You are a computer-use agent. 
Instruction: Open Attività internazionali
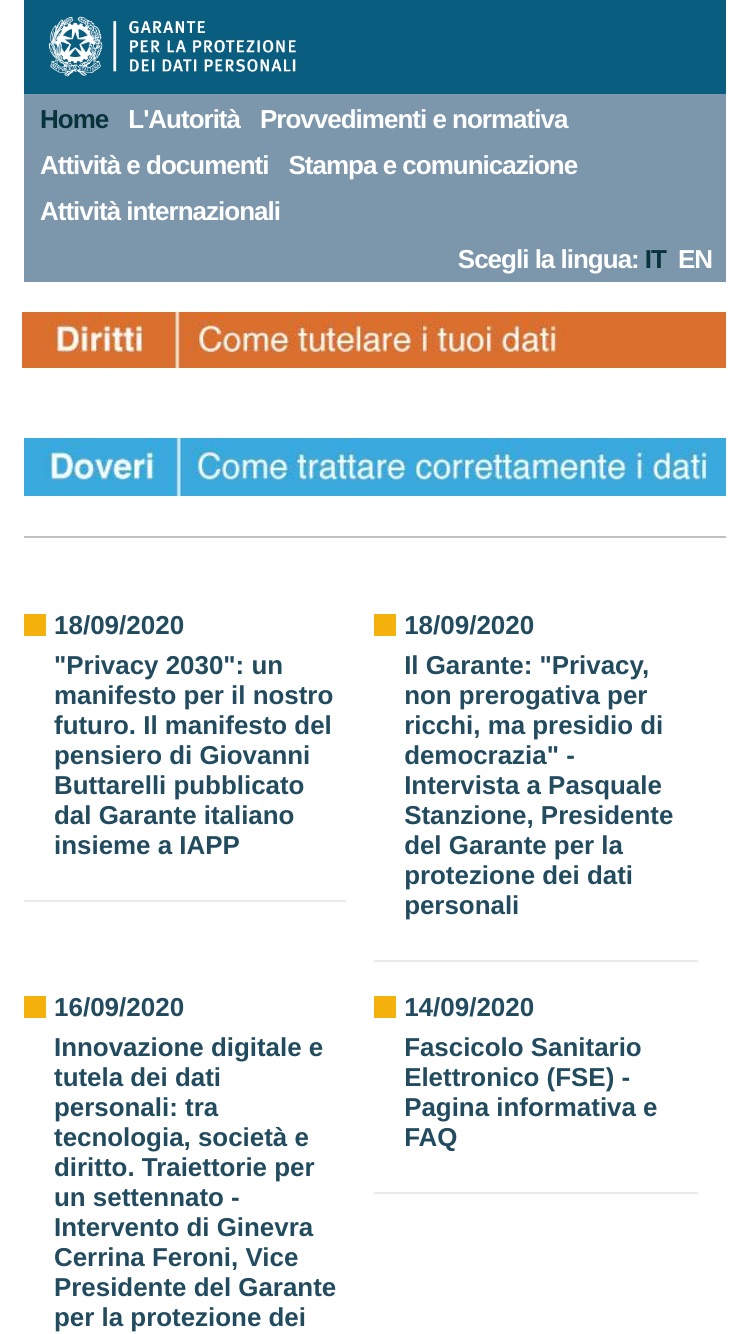(160, 212)
